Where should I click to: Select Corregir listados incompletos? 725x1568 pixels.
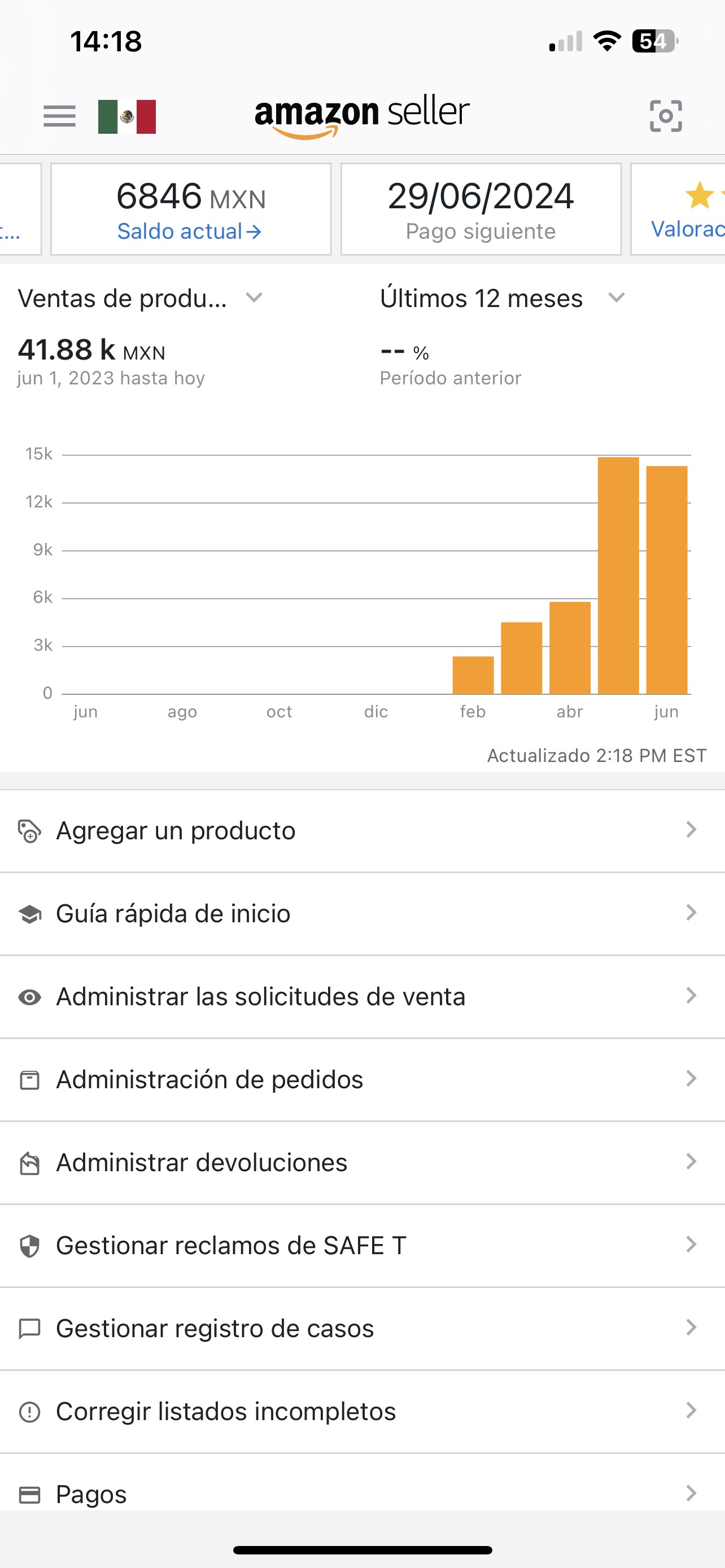coord(361,1411)
